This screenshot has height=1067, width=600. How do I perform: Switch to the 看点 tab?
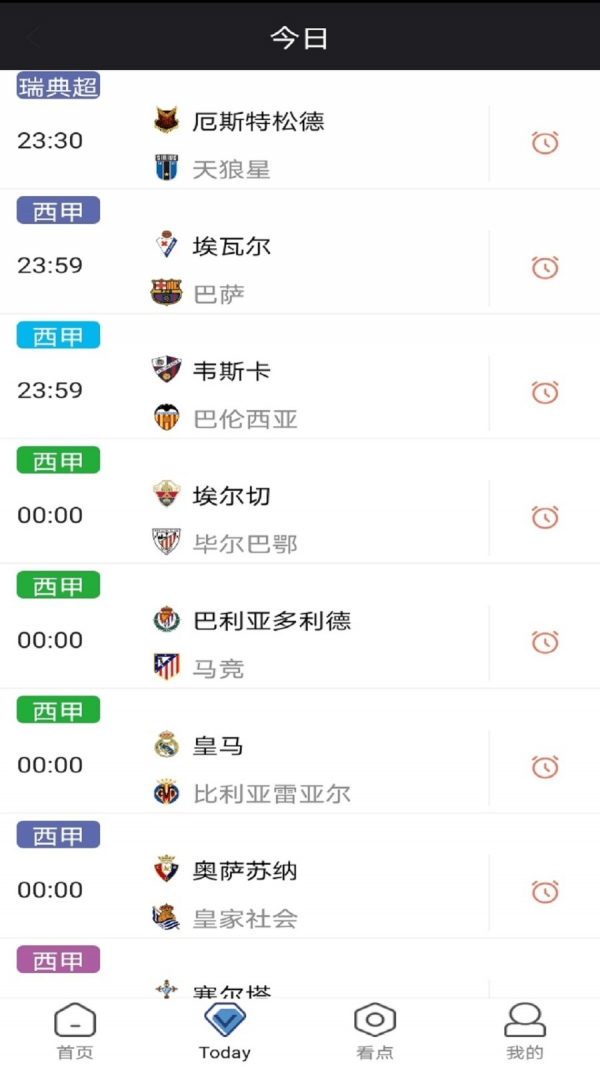375,1031
